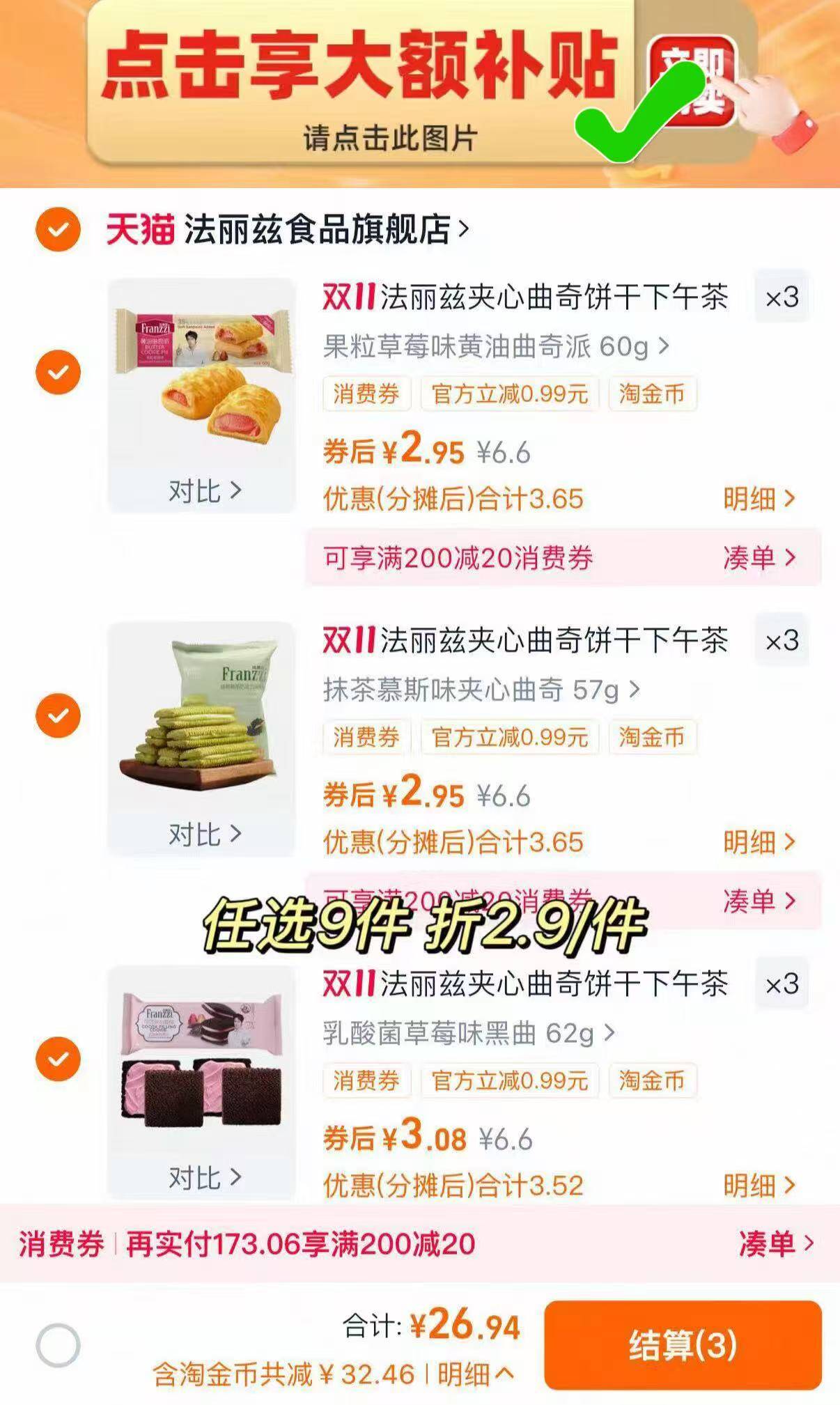The image size is (840, 1405).
Task: Click the 天猫 Tmall logo icon
Action: click(139, 228)
